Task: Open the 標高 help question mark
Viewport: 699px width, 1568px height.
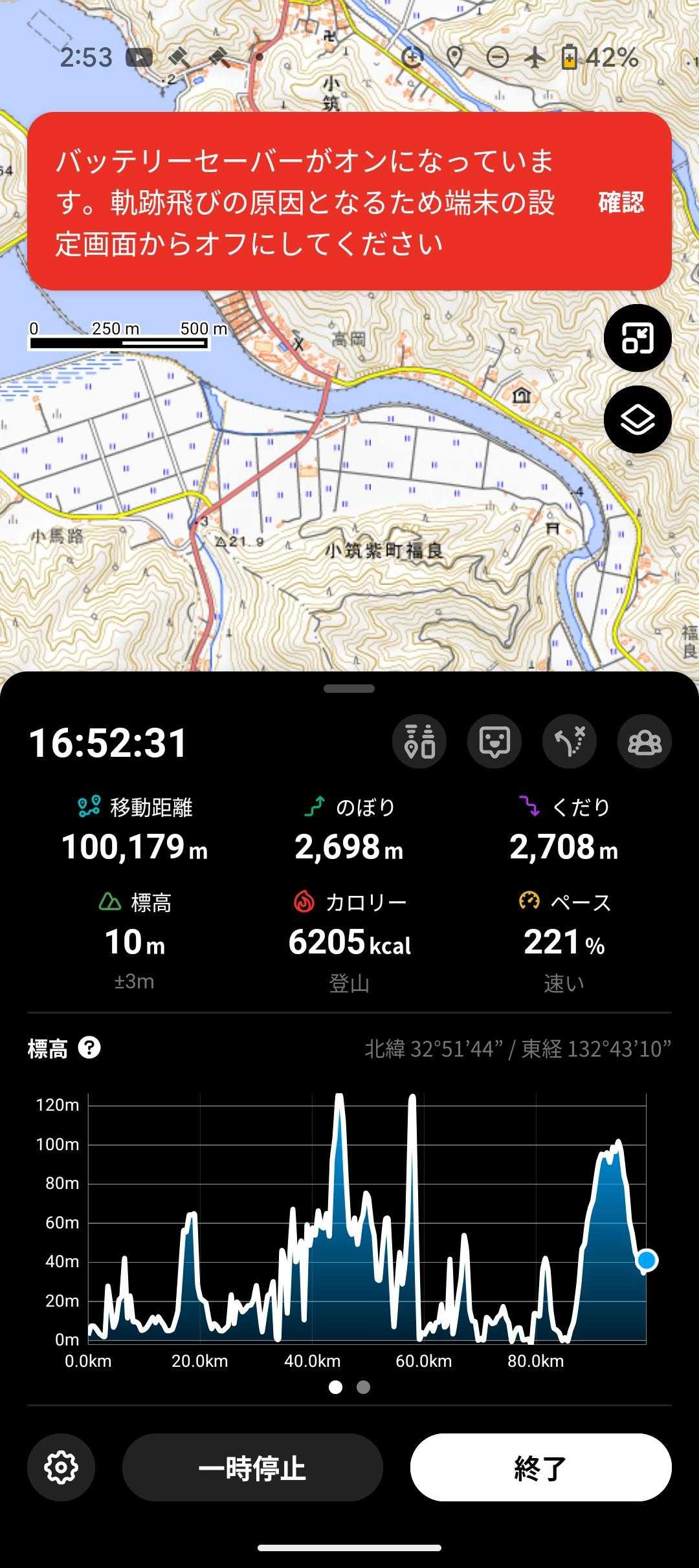Action: point(89,1047)
